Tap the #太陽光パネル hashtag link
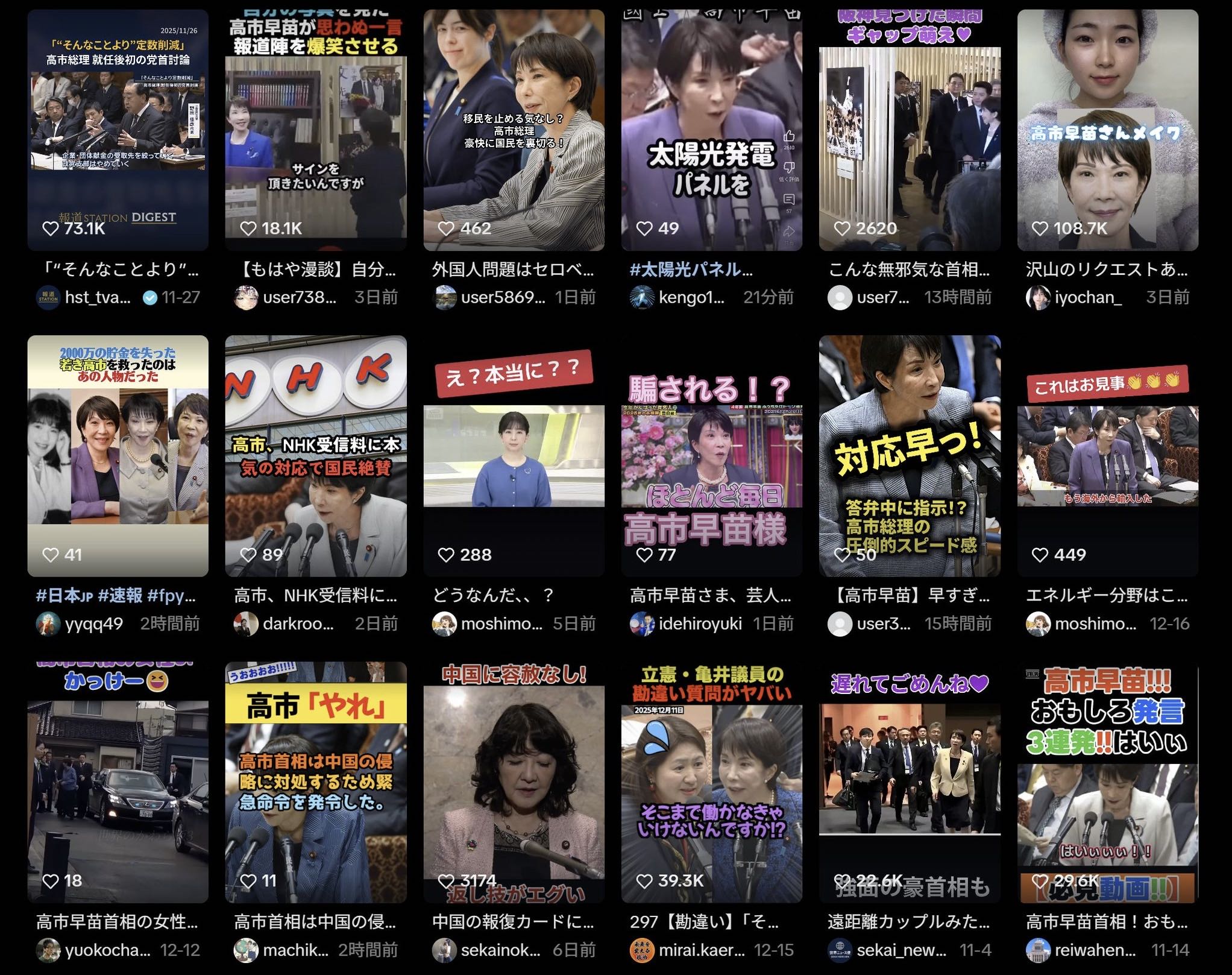The image size is (1232, 975). [691, 270]
